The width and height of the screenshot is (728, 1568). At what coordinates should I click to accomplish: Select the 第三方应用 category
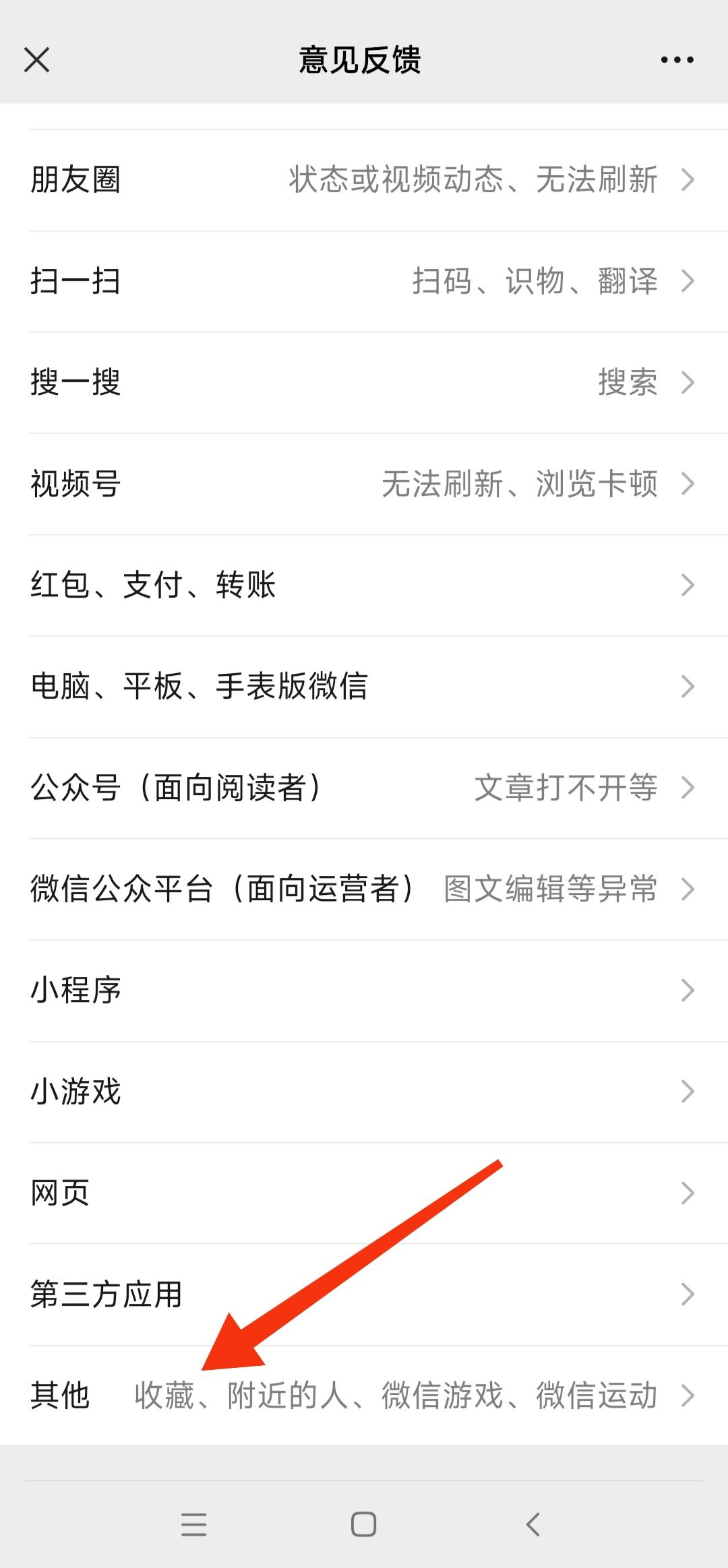coord(364,1294)
